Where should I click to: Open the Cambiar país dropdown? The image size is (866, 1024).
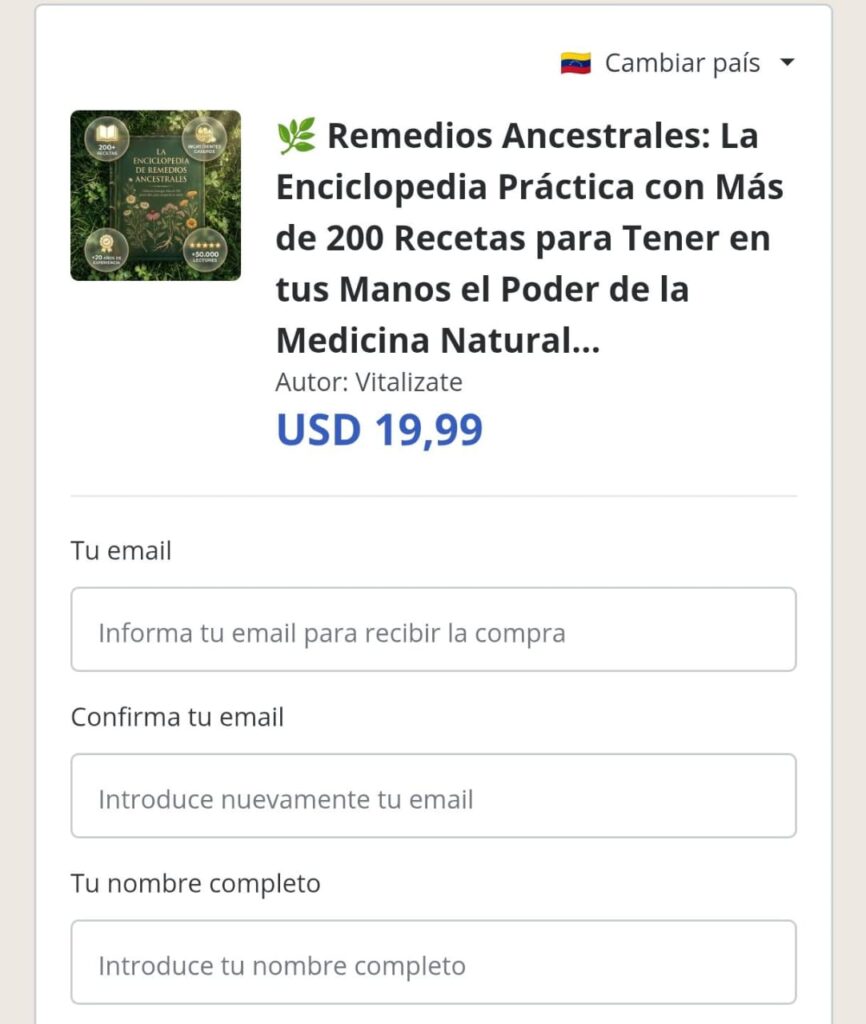[x=679, y=63]
